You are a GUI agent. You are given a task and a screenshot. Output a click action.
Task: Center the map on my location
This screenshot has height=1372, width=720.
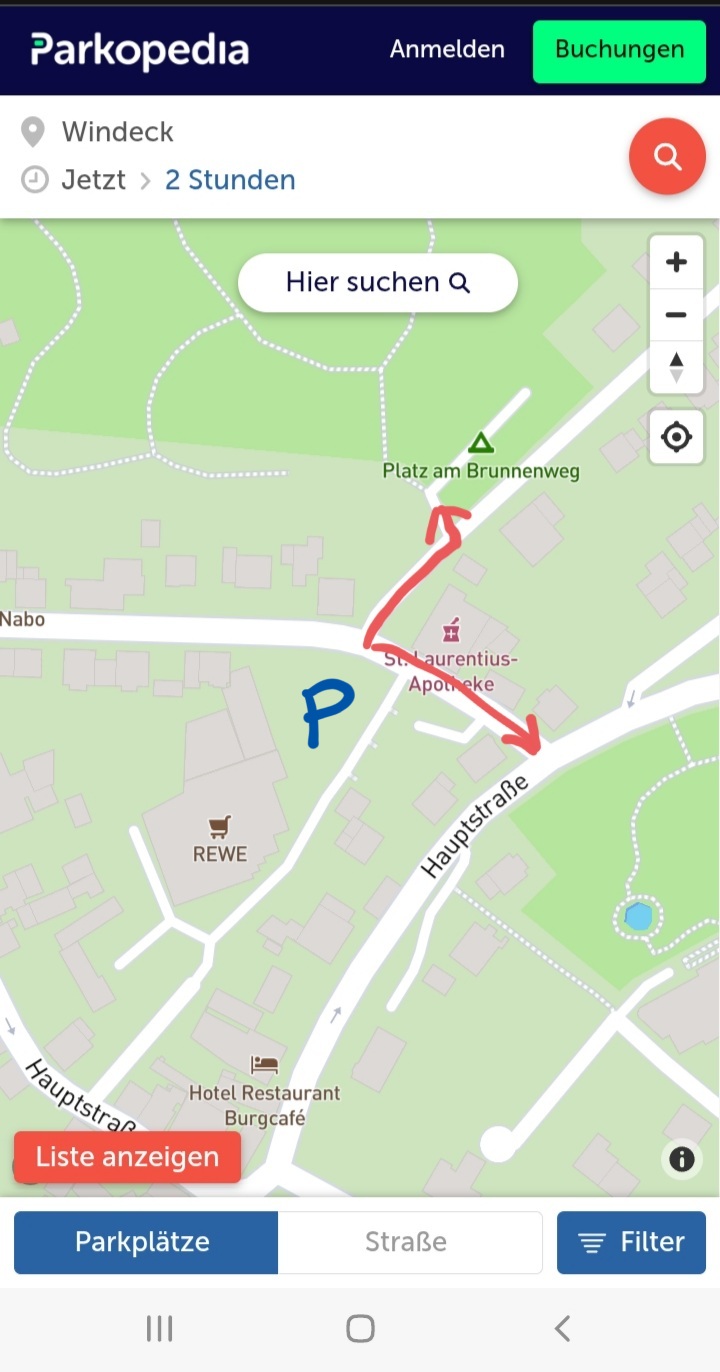pyautogui.click(x=676, y=437)
